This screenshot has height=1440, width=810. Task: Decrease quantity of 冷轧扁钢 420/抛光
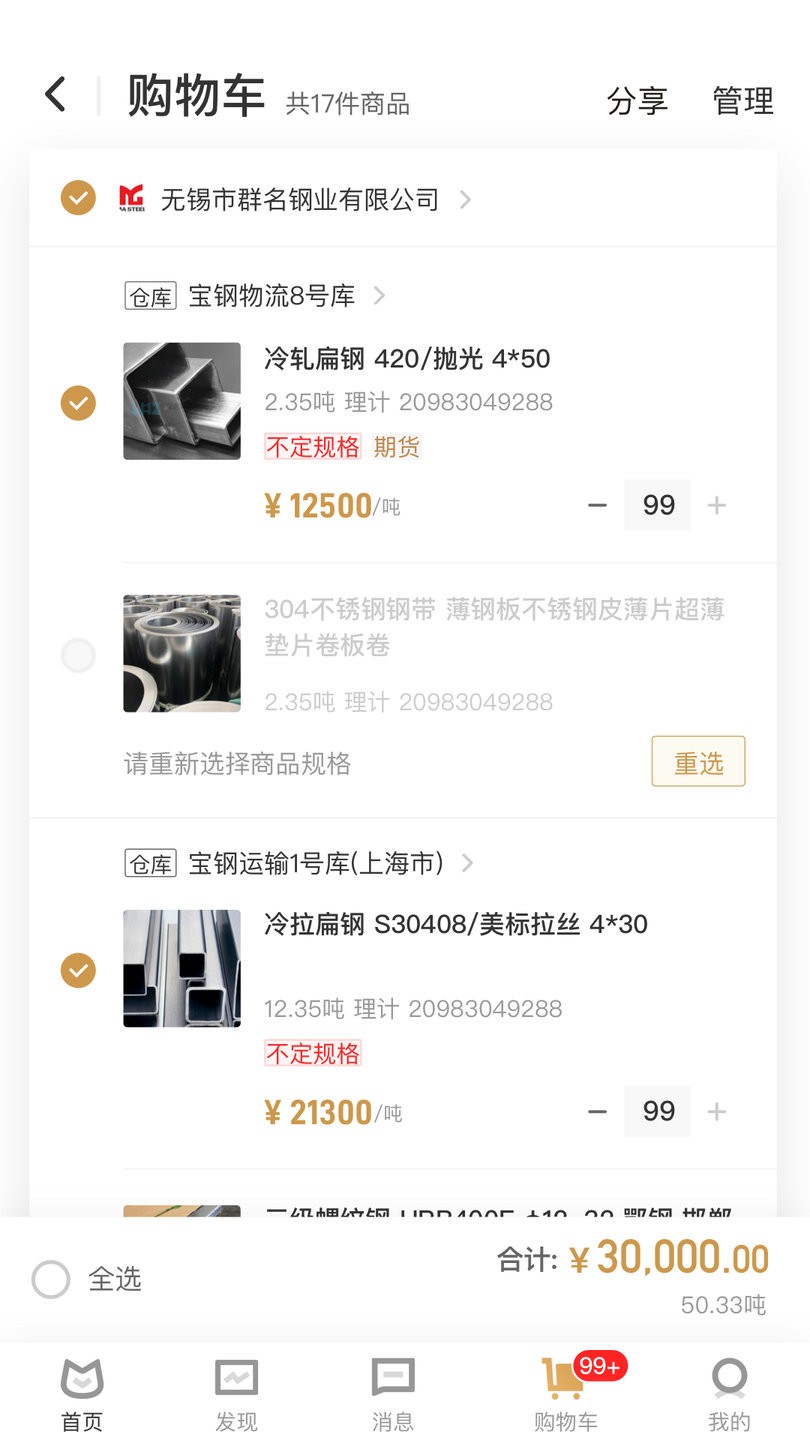[598, 506]
